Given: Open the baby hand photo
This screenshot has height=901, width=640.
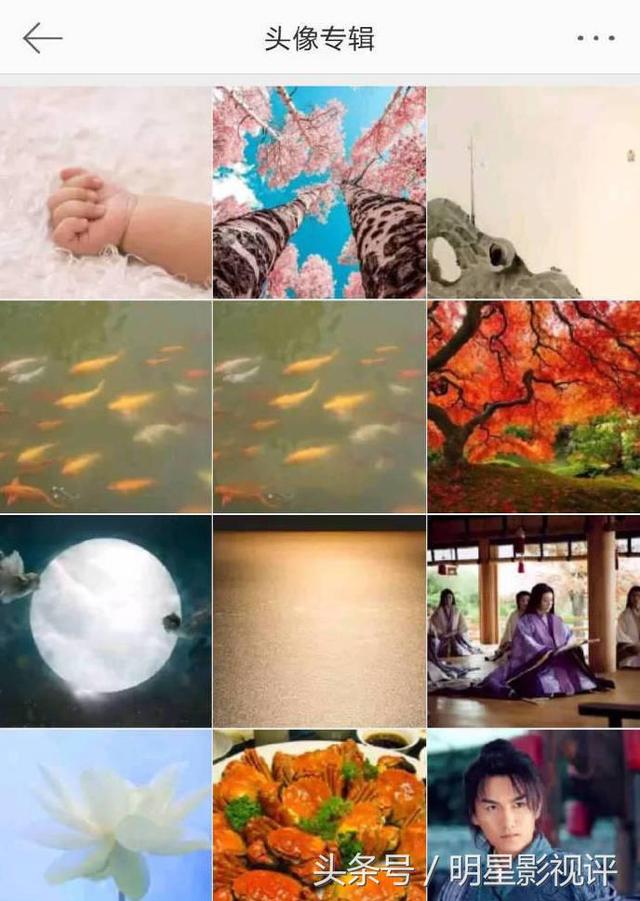Looking at the screenshot, I should click(x=105, y=192).
